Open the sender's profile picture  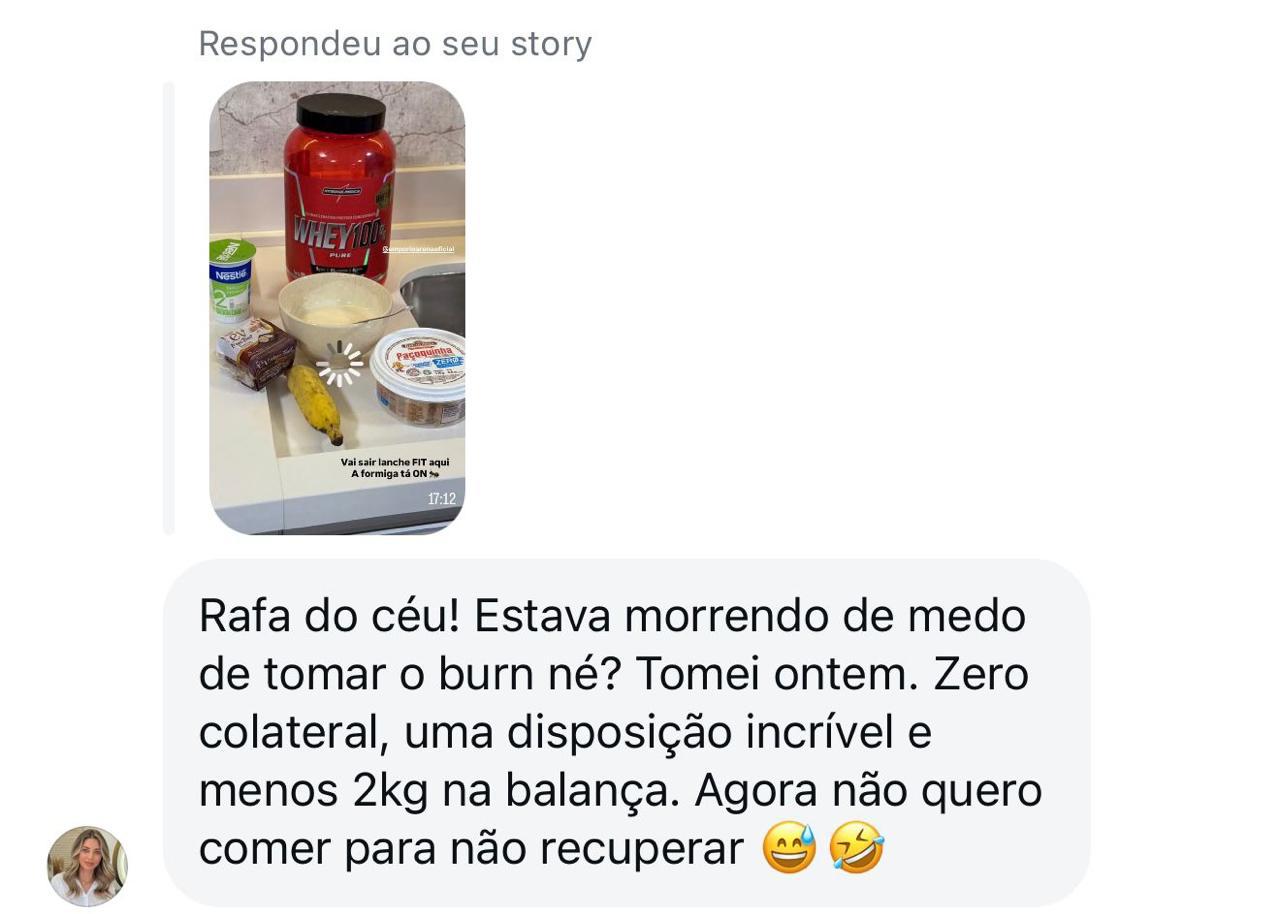[x=87, y=866]
